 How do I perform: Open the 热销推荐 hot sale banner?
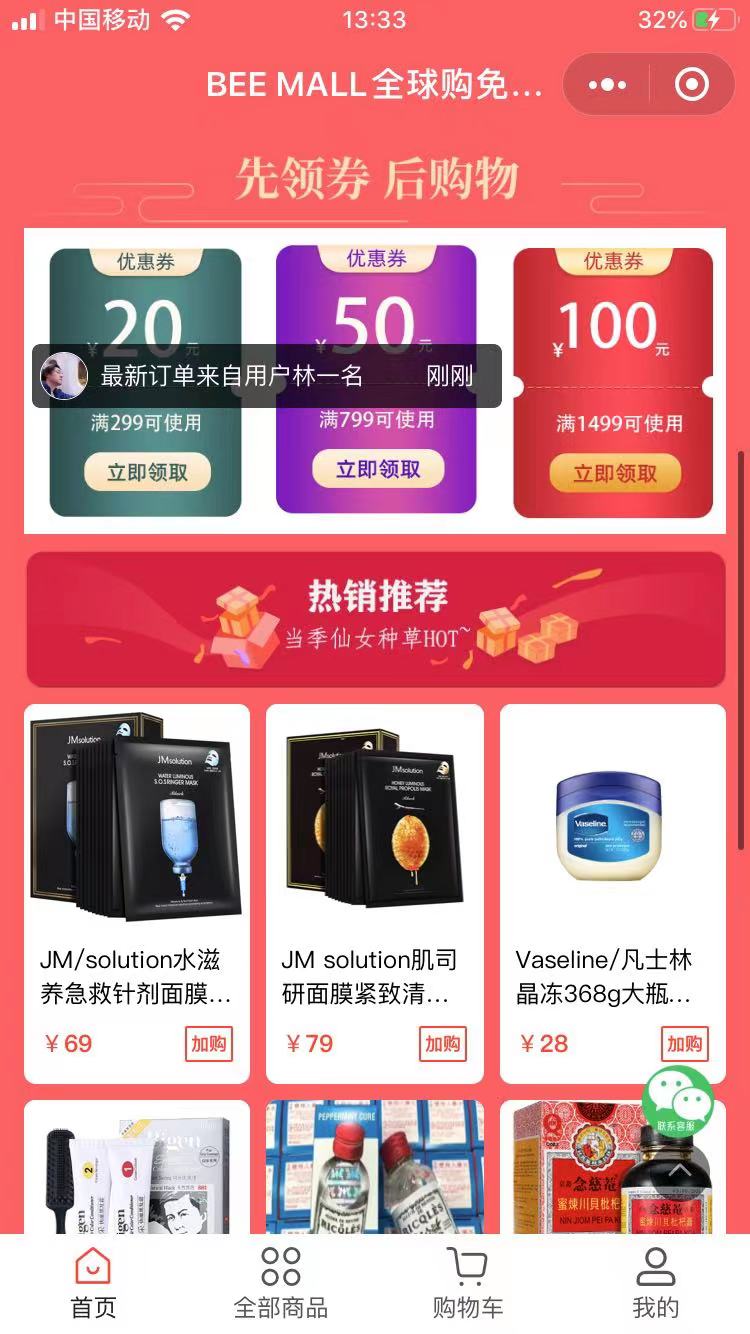coord(375,620)
